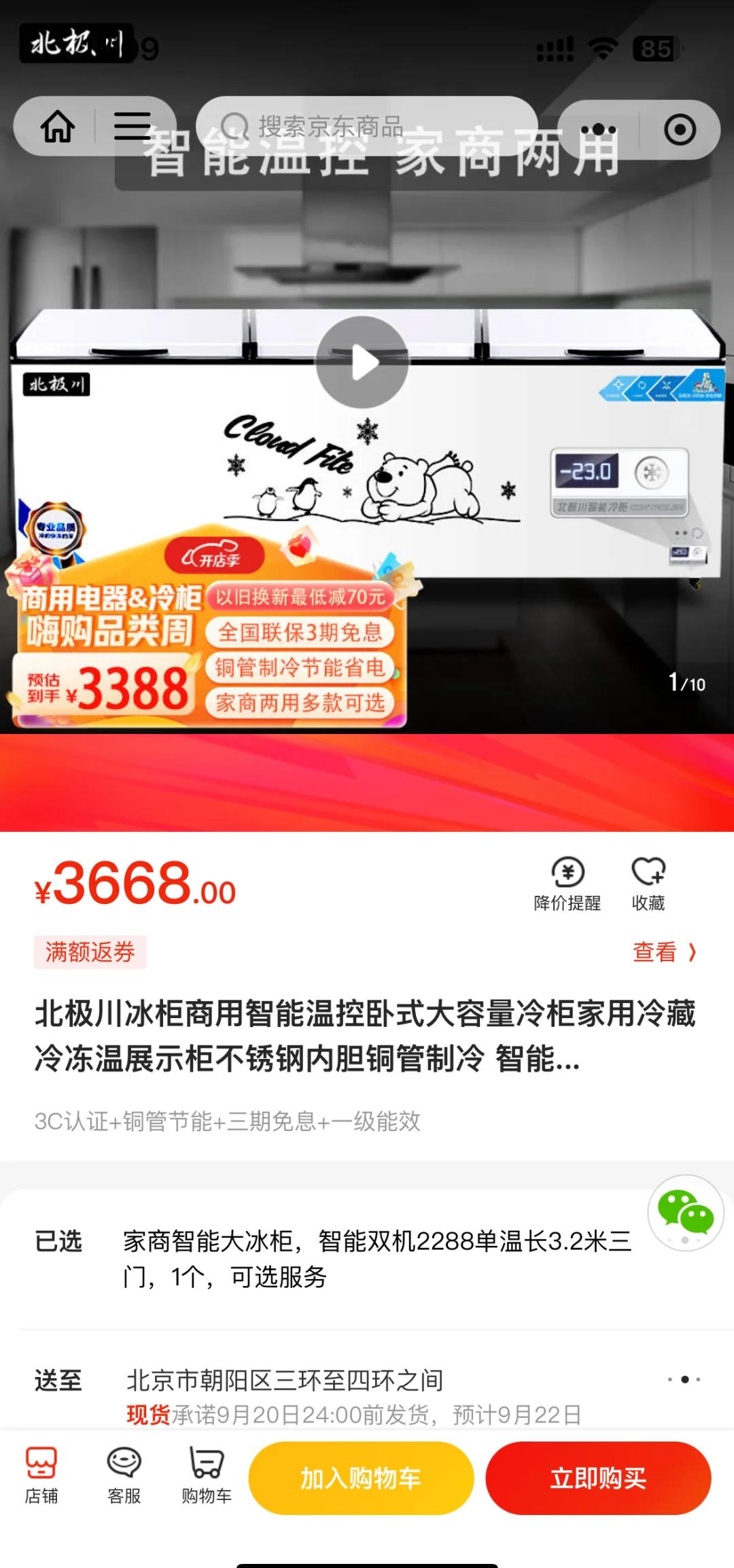Viewport: 734px width, 1568px height.
Task: Visit the 店铺 store page
Action: click(x=41, y=1476)
